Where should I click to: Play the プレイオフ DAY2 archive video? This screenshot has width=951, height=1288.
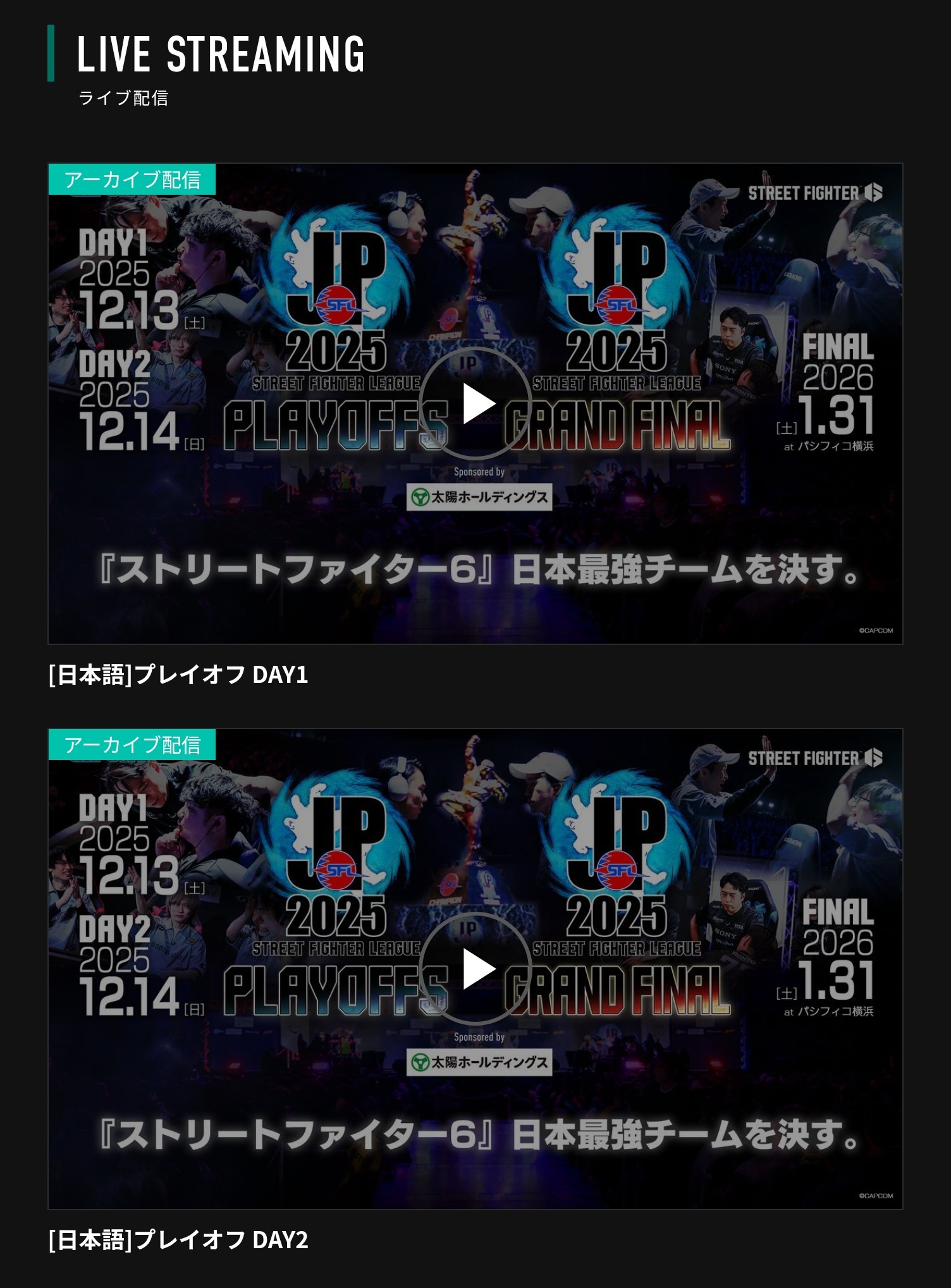coord(475,969)
